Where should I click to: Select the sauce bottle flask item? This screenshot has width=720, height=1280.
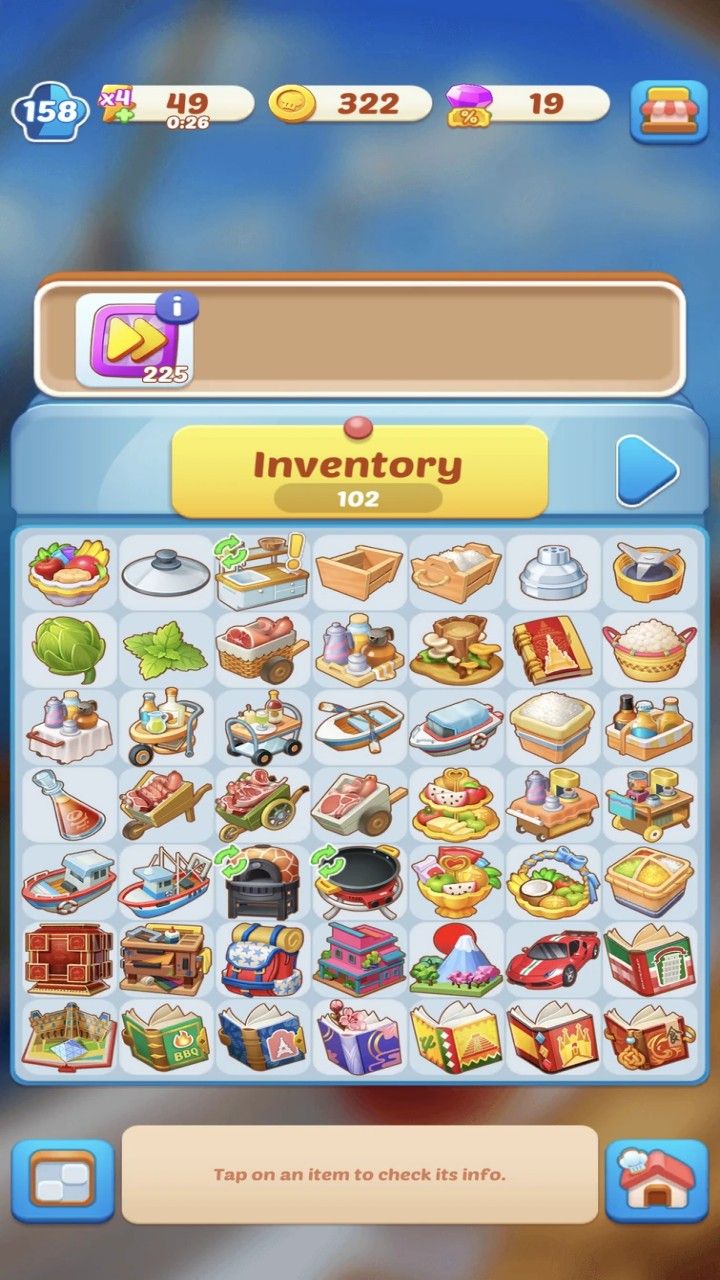tap(68, 804)
